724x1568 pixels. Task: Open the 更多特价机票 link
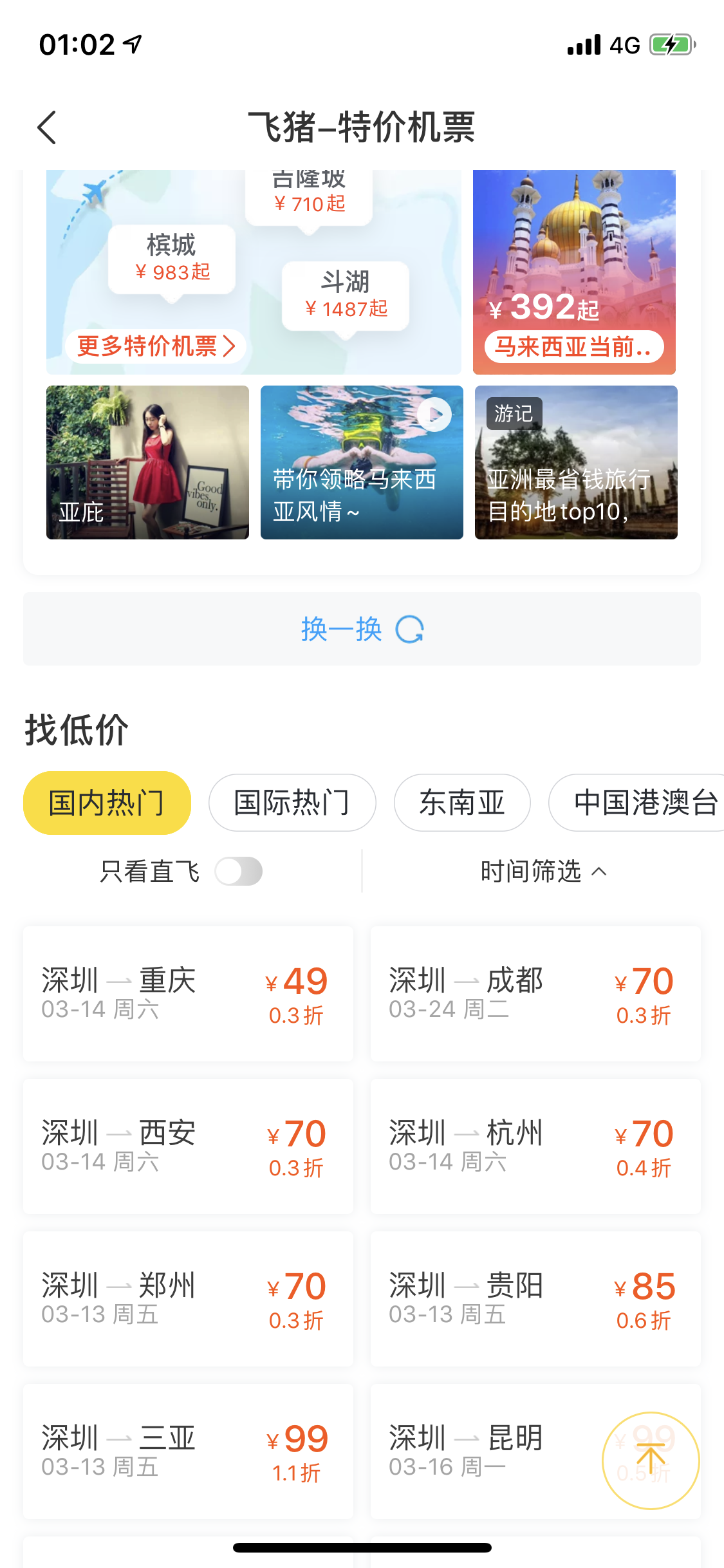coord(156,346)
